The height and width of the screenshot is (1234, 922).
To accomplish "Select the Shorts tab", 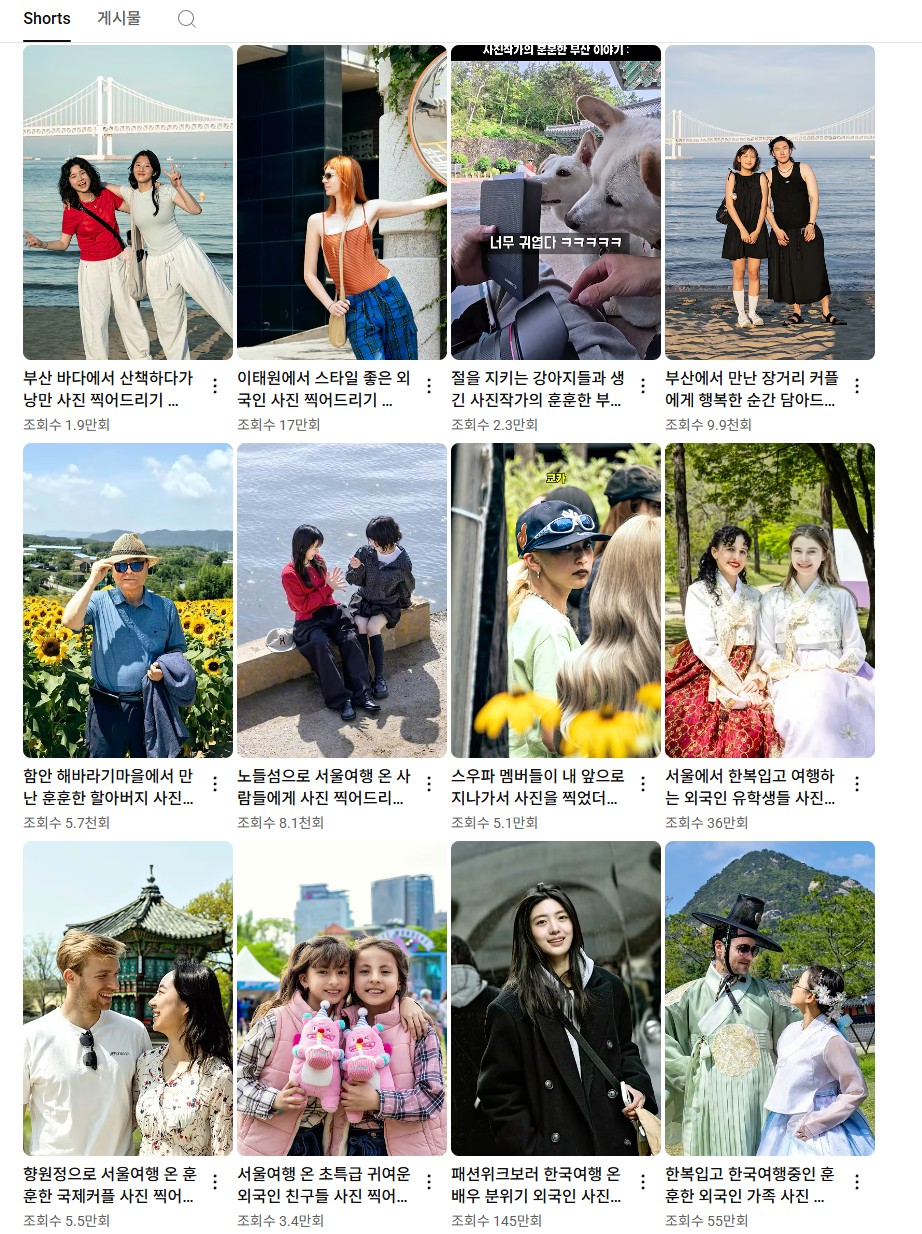I will tap(47, 18).
